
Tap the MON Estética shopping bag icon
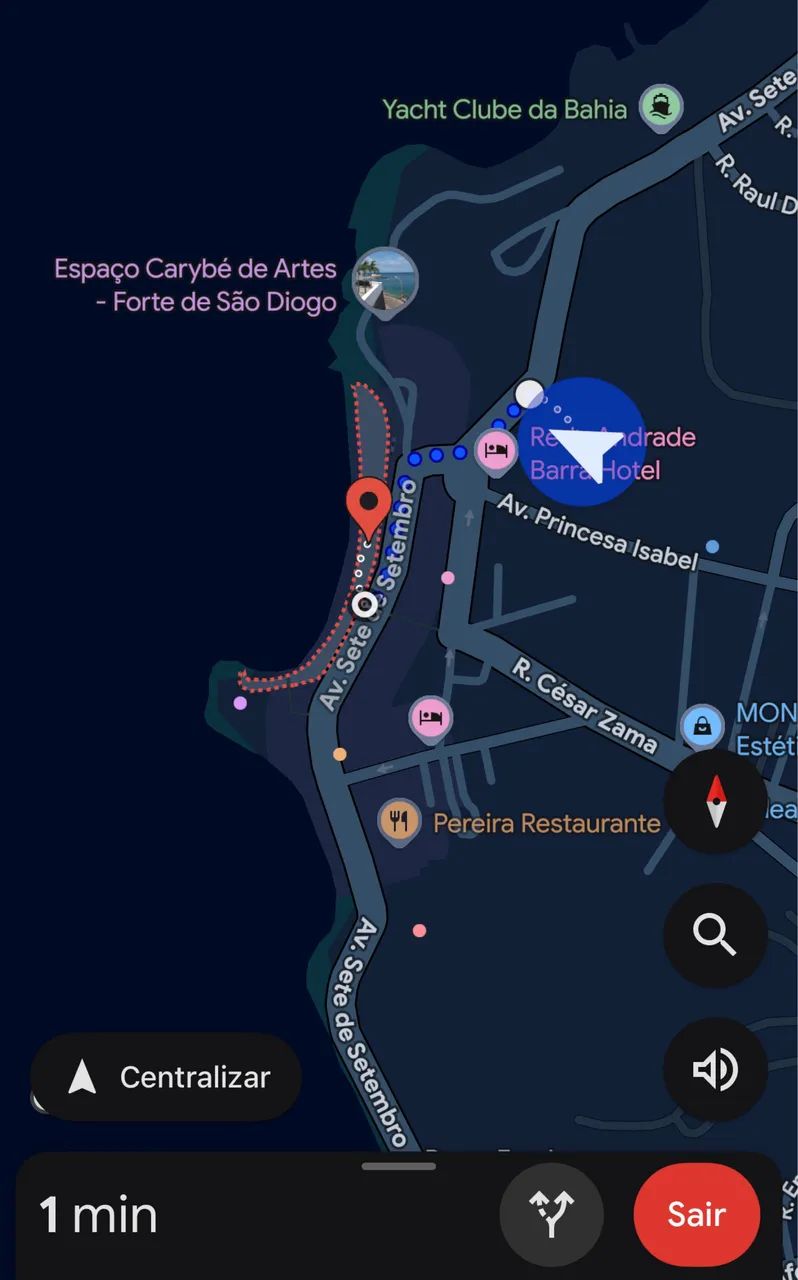(x=702, y=726)
